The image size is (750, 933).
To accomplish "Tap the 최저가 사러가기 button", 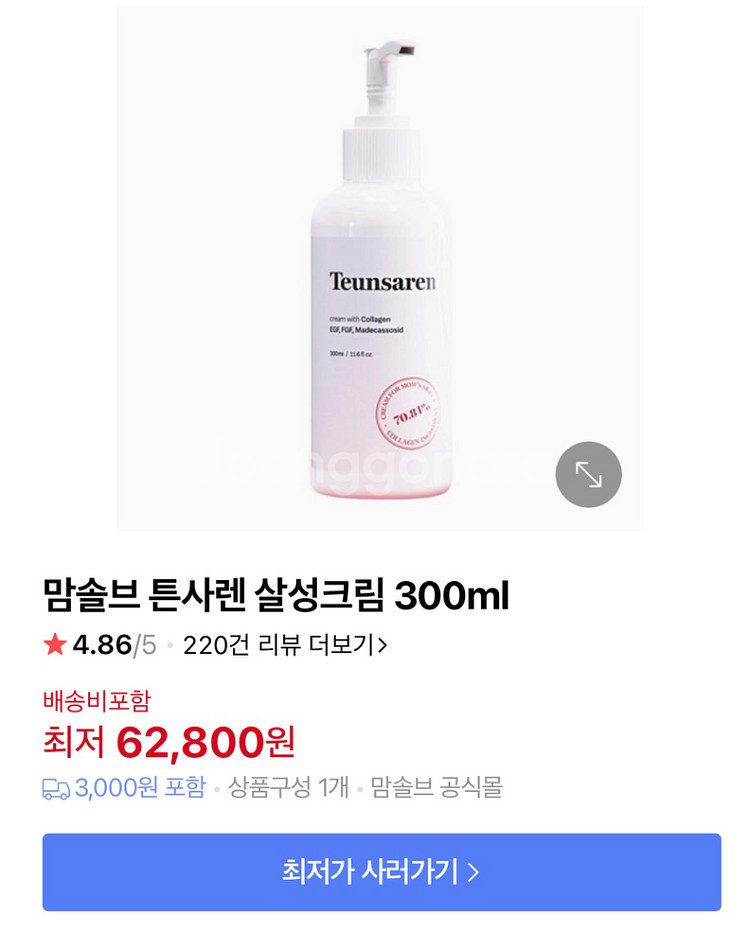I will click(381, 871).
